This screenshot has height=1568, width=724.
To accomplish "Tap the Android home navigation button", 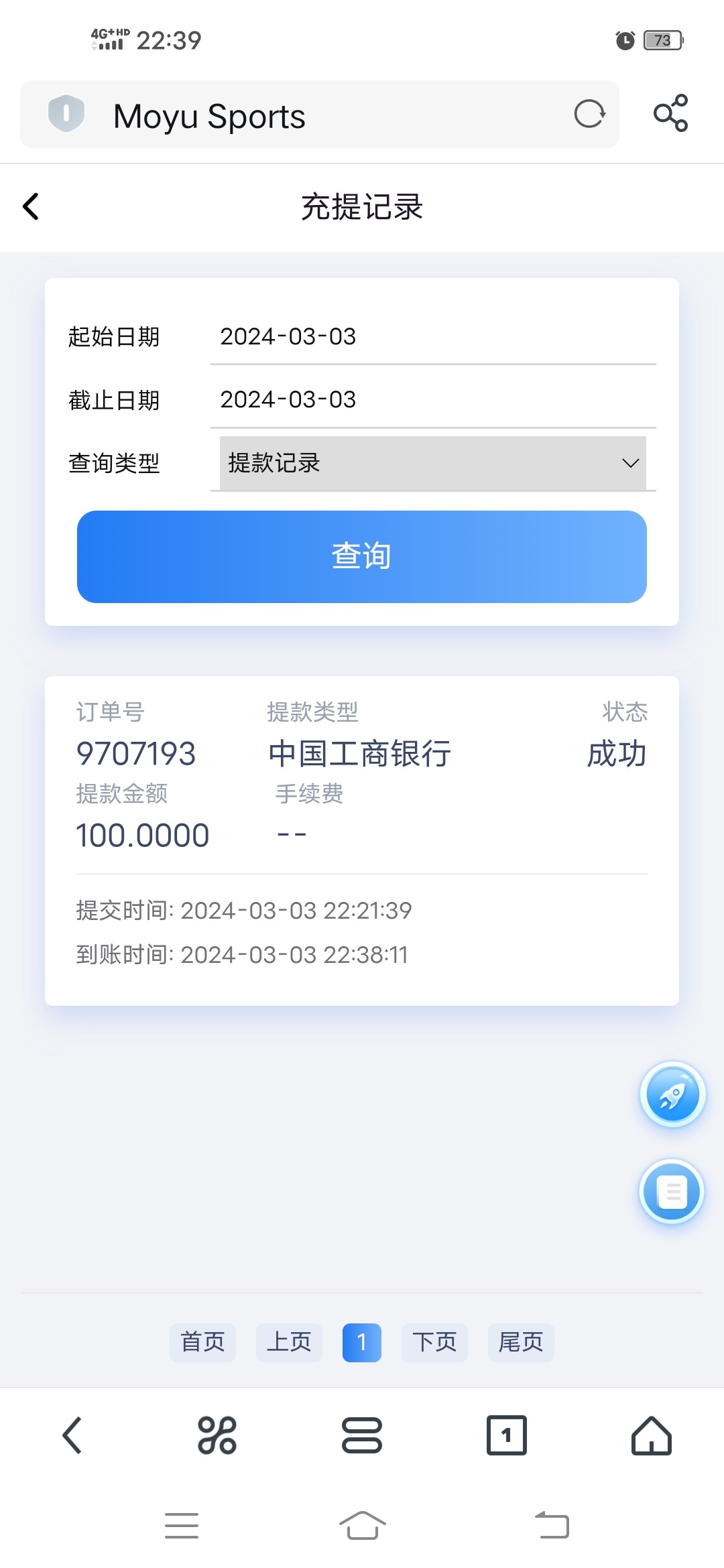I will pos(362,1525).
